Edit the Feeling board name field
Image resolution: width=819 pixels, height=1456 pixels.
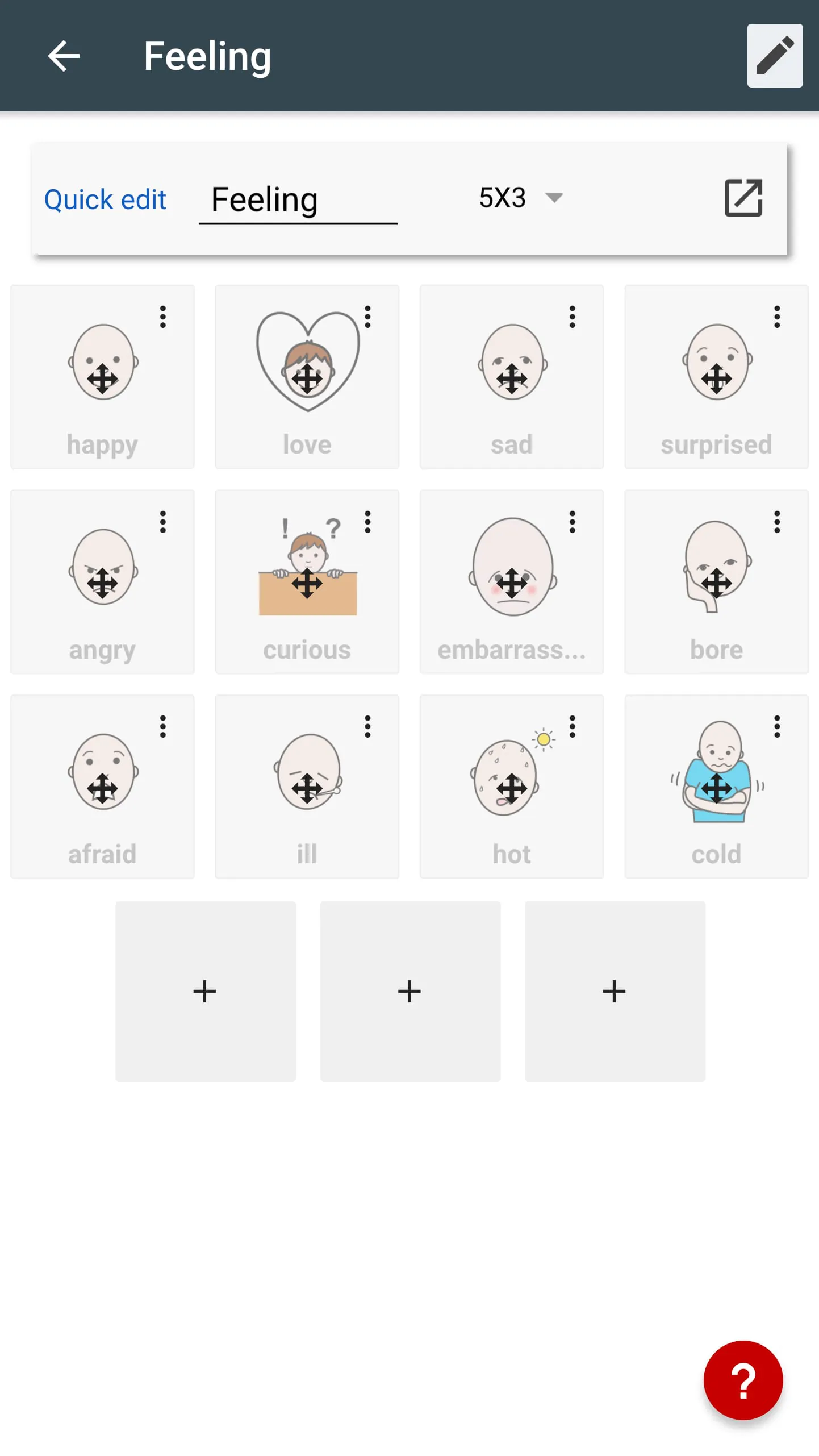[x=297, y=199]
